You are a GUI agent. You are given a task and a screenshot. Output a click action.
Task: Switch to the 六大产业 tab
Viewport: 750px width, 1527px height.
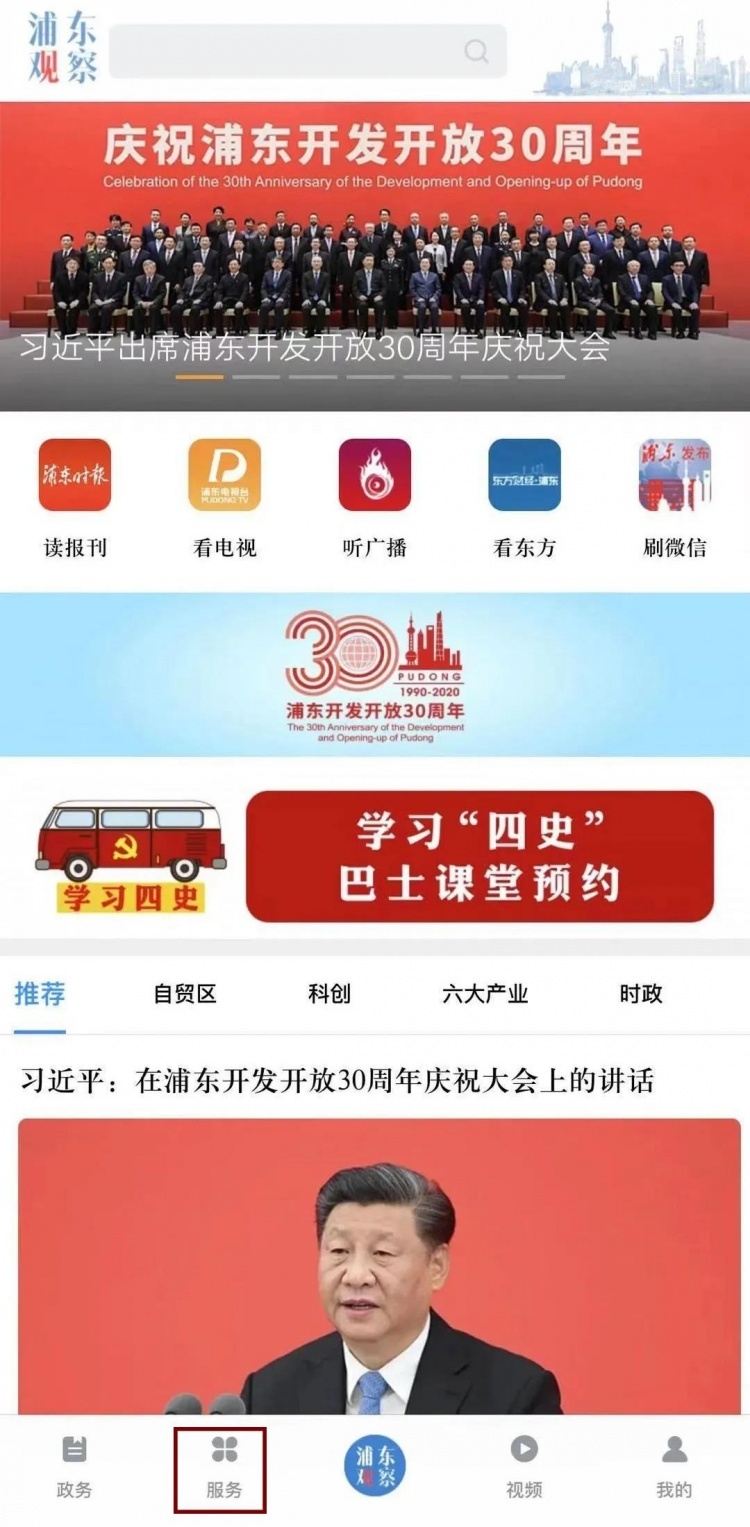tap(485, 994)
